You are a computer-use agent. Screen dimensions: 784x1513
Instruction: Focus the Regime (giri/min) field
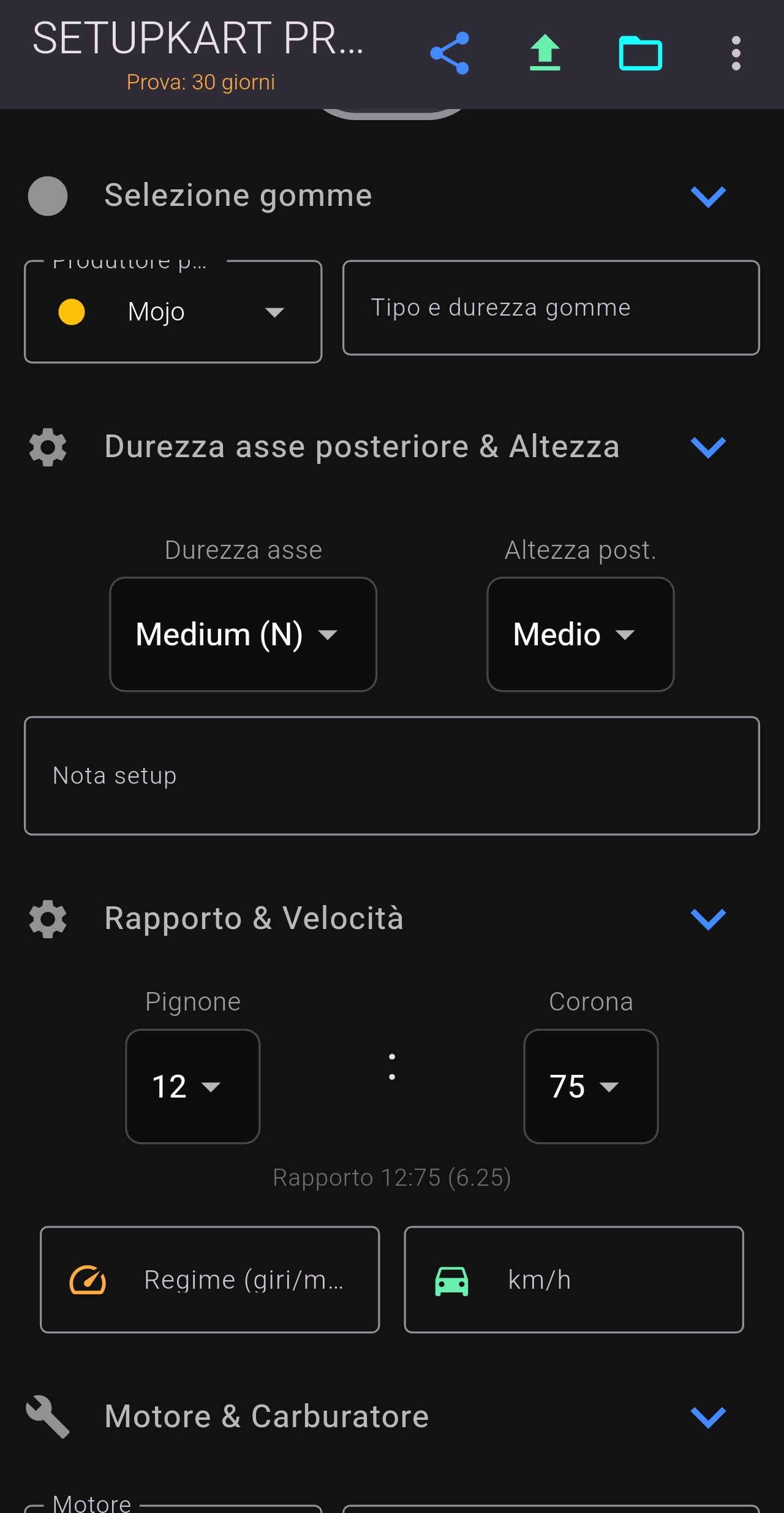pyautogui.click(x=210, y=1280)
